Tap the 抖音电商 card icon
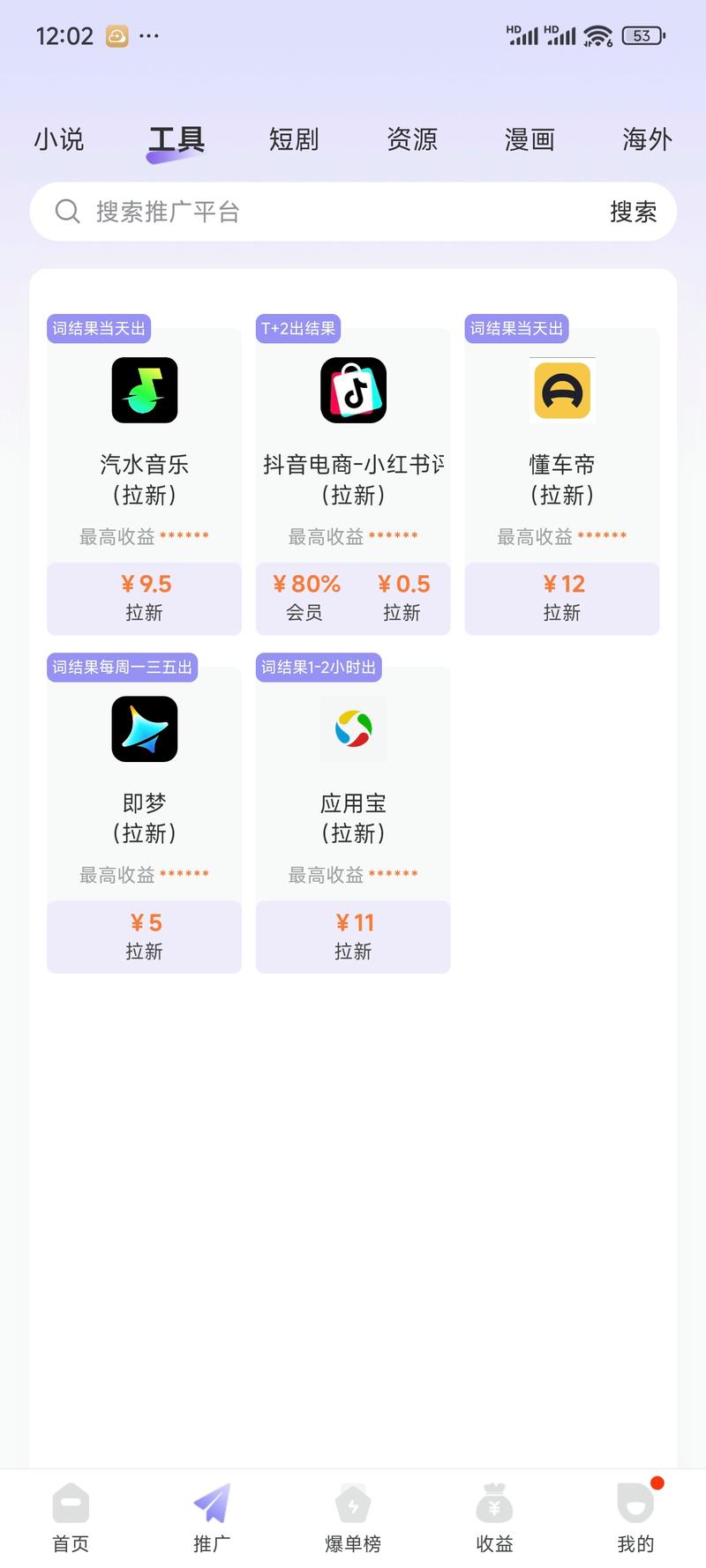 [352, 390]
